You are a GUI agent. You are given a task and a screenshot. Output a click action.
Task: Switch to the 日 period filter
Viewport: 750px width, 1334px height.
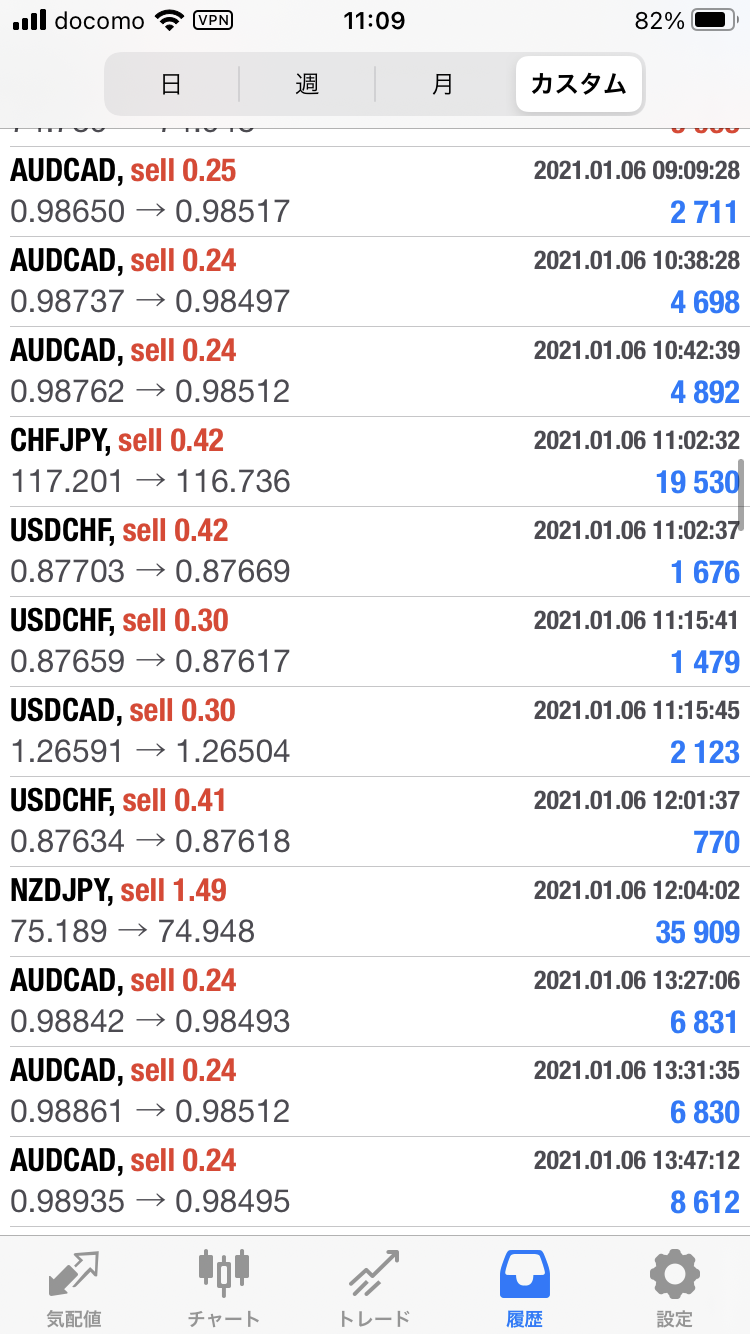(x=171, y=84)
